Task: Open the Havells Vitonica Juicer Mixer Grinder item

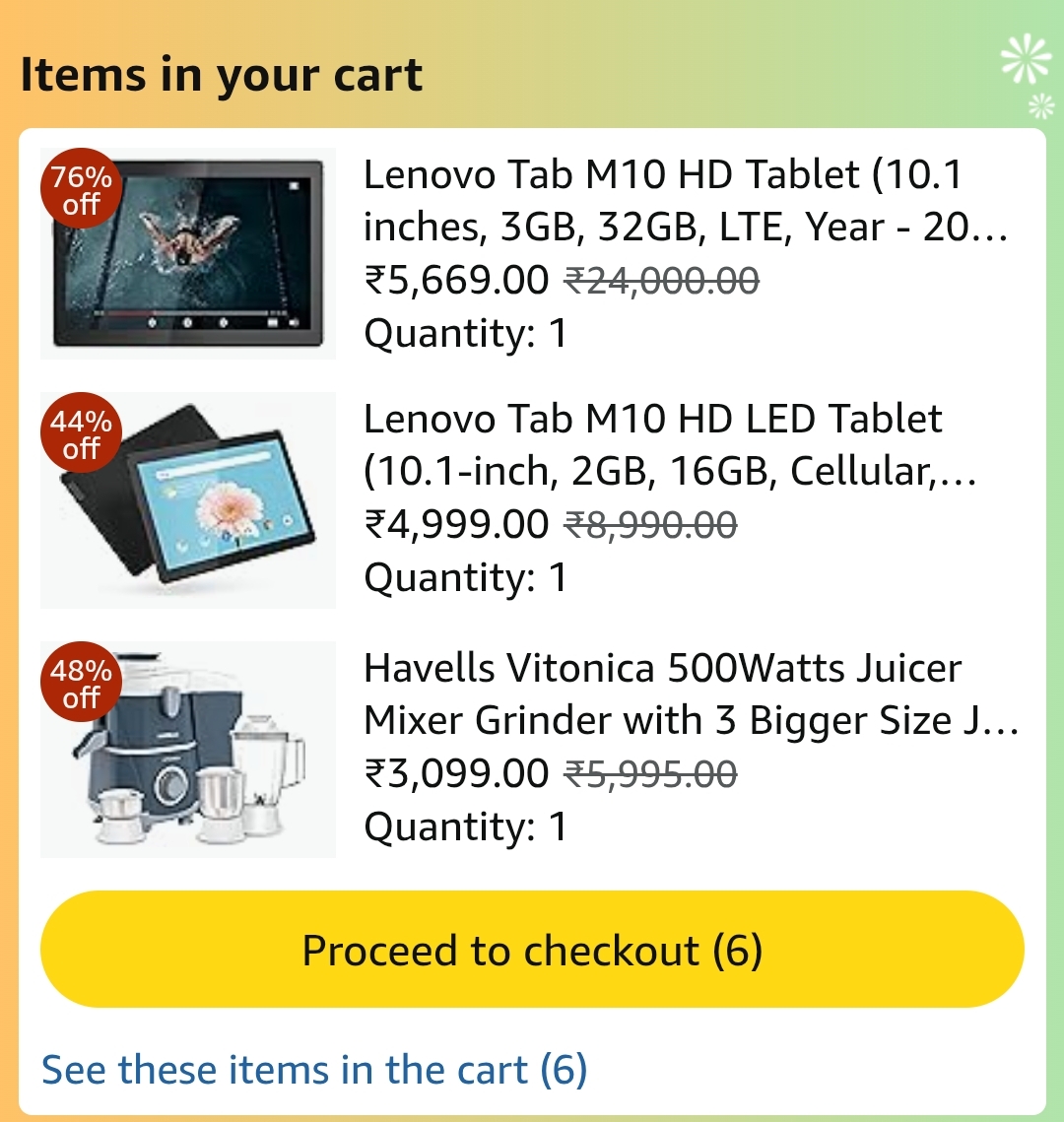Action: 690,694
